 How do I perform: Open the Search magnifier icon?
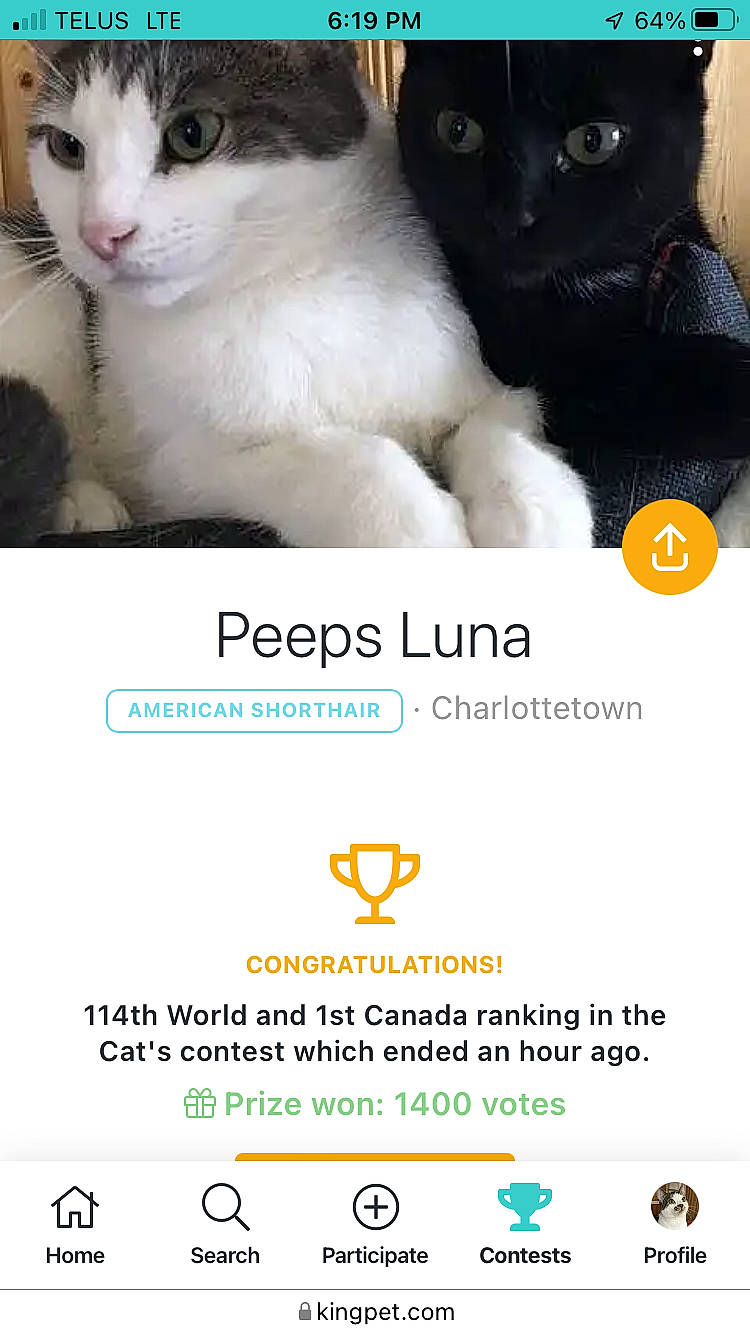pos(224,1206)
